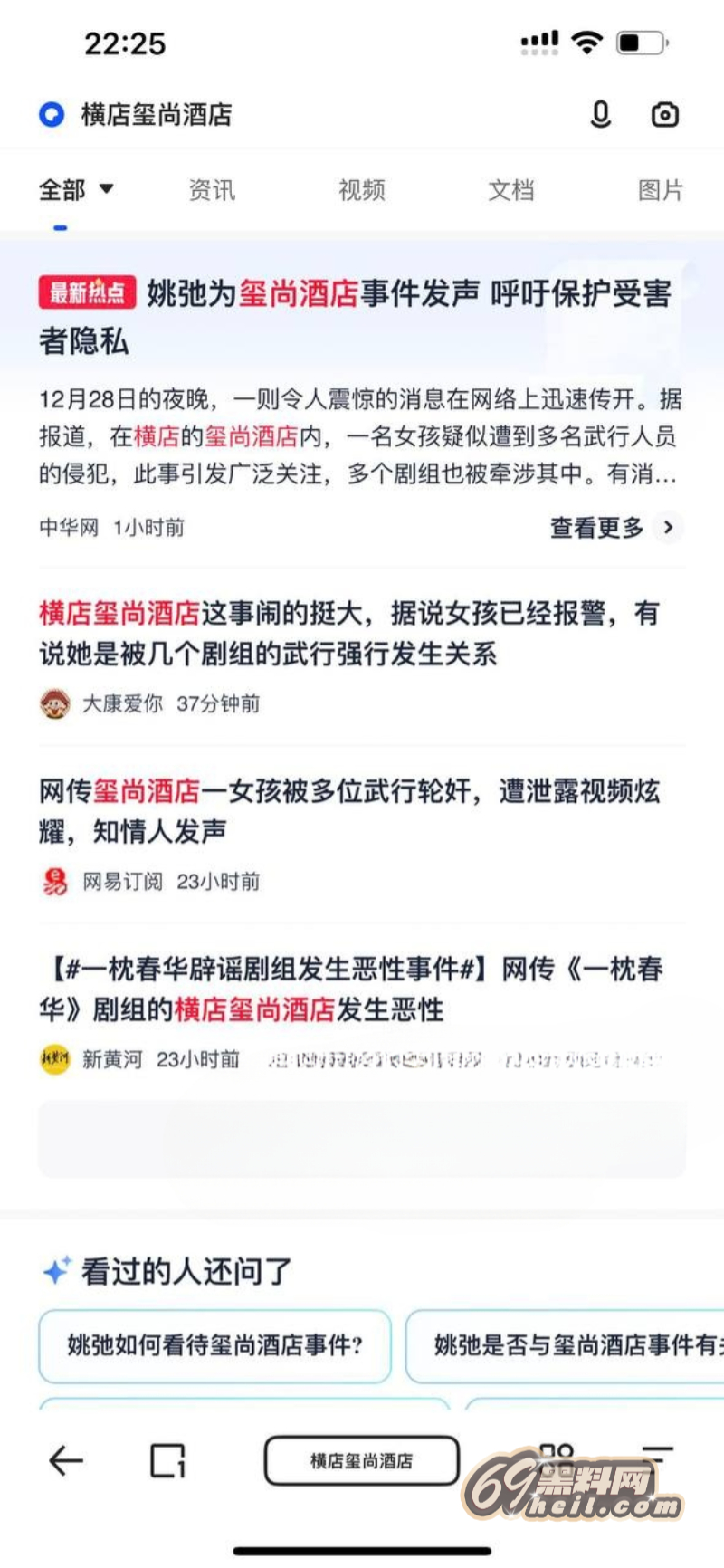Switch to the 视频 tab
The image size is (724, 1568).
pos(362,190)
